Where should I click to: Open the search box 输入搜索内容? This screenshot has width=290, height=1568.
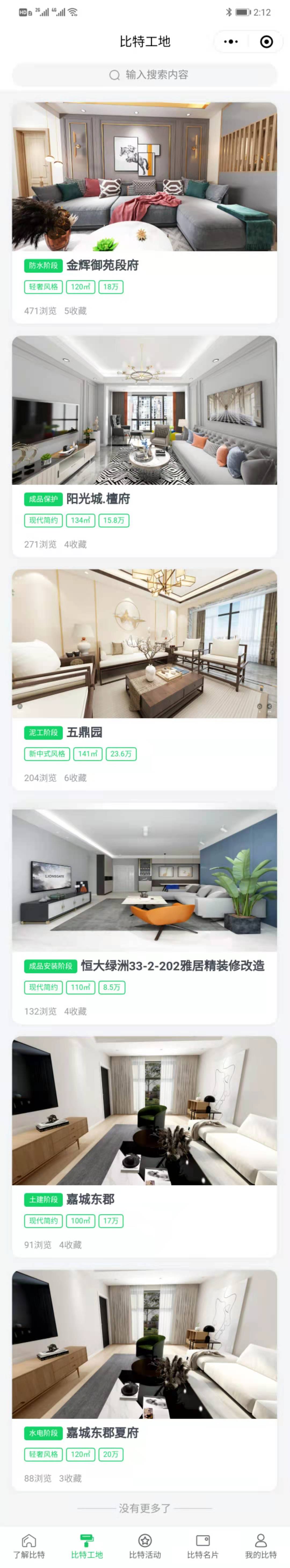point(144,75)
